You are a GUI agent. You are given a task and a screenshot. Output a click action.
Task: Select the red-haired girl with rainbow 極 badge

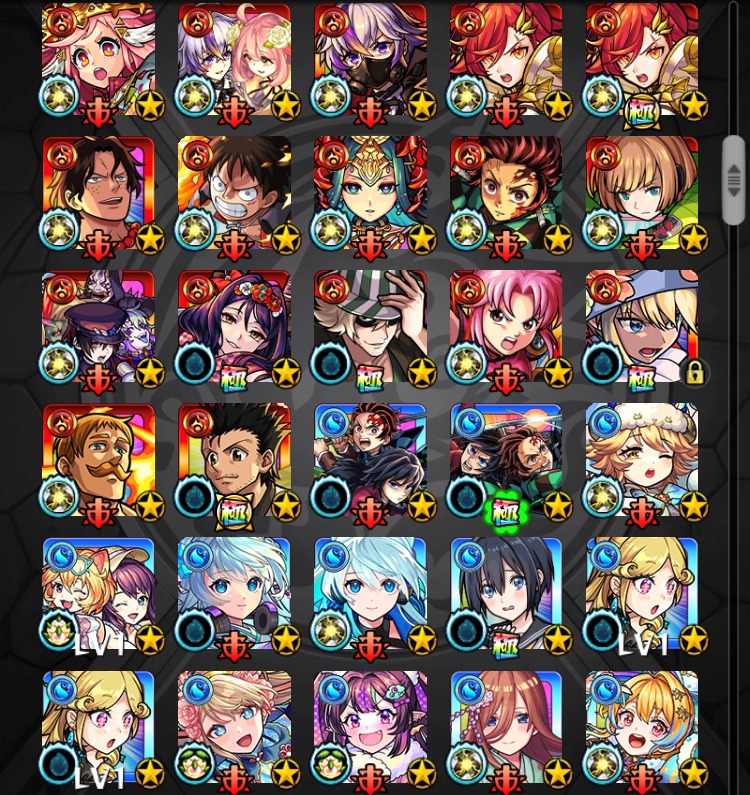coord(642,60)
